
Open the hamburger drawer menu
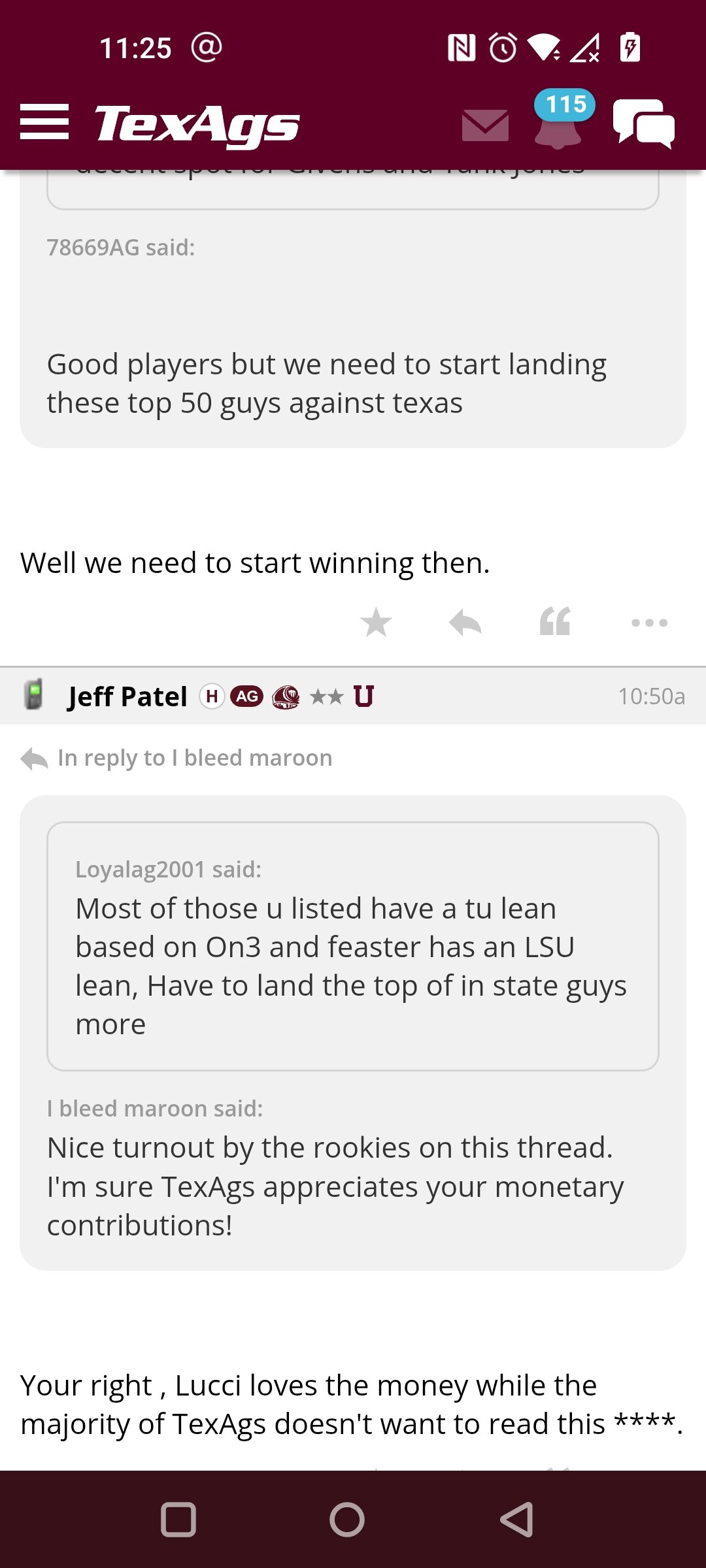[44, 122]
